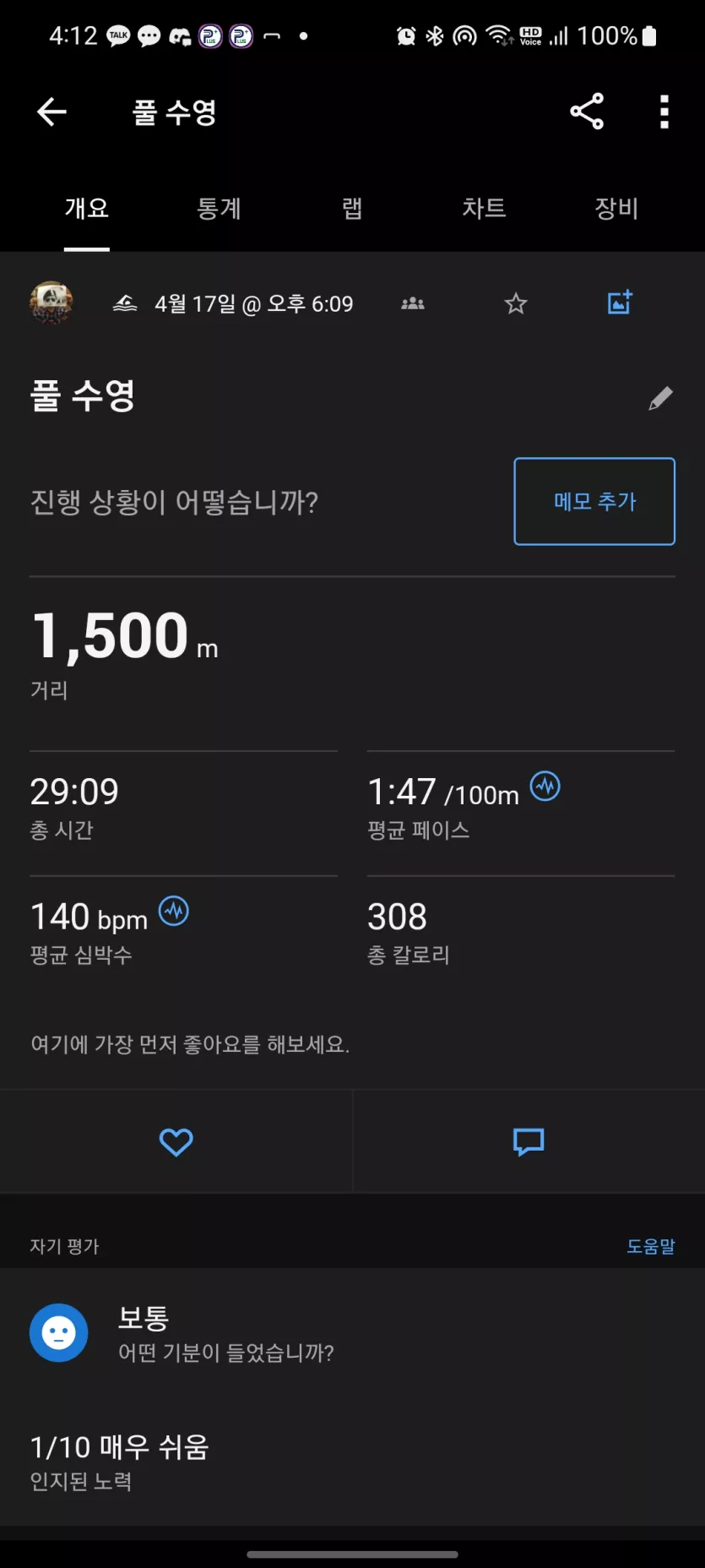Select the 장비 tab
This screenshot has height=1568, width=705.
[617, 208]
